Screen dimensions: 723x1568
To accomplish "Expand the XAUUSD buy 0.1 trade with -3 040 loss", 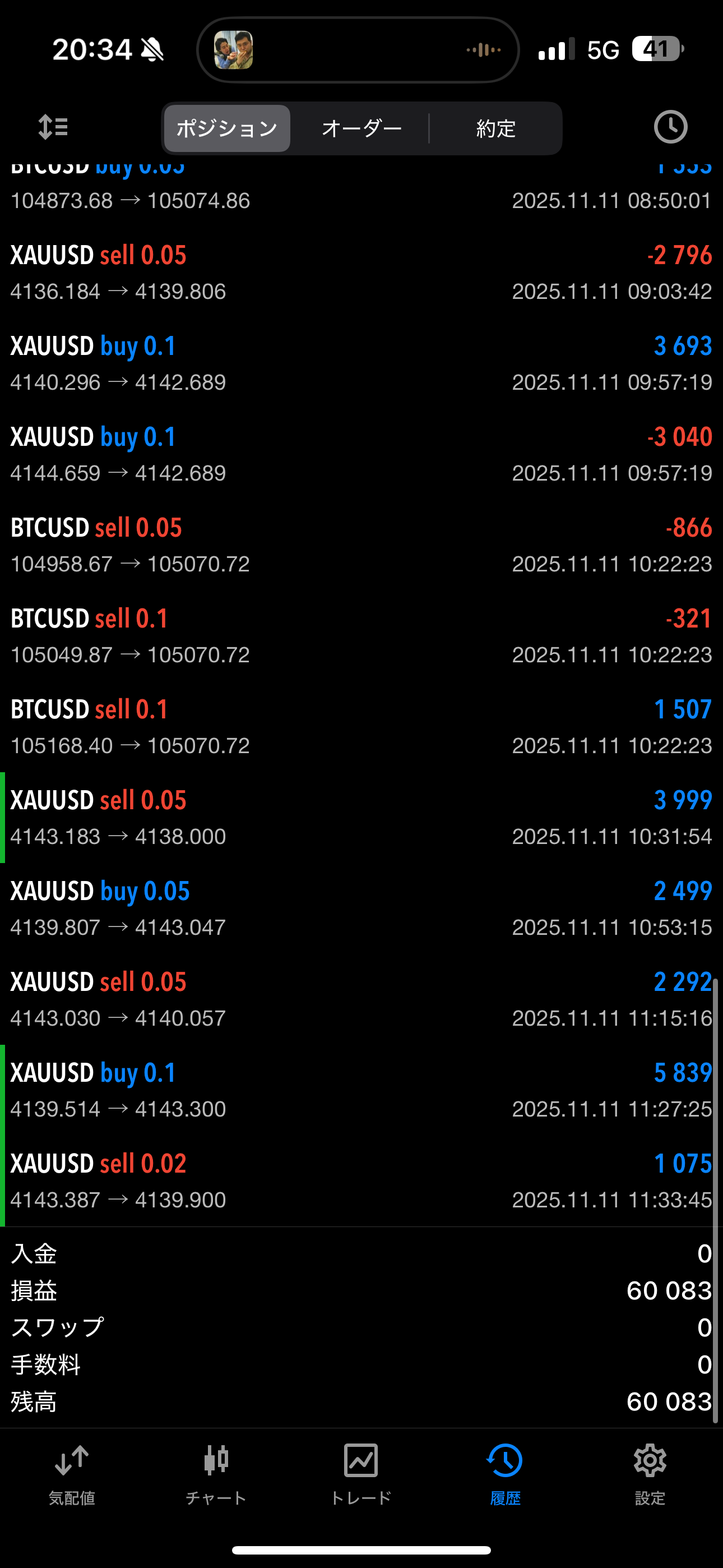I will [361, 454].
